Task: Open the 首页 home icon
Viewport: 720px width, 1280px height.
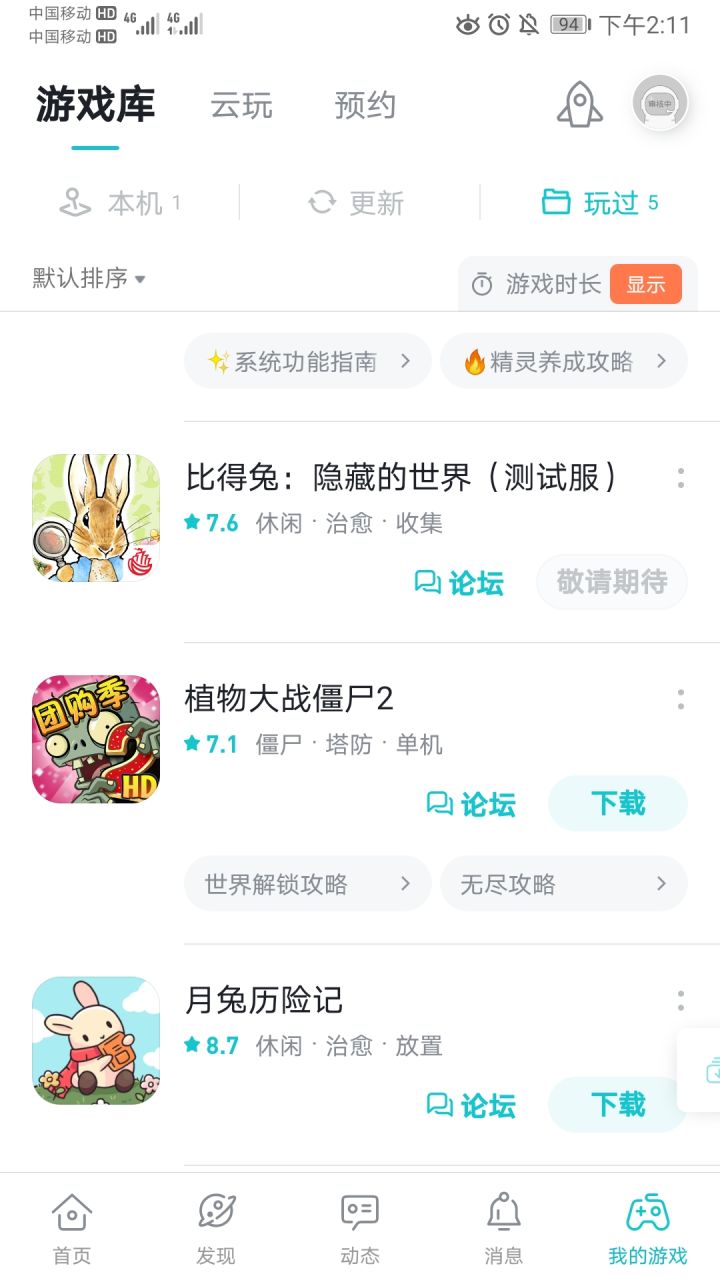Action: [x=71, y=1212]
